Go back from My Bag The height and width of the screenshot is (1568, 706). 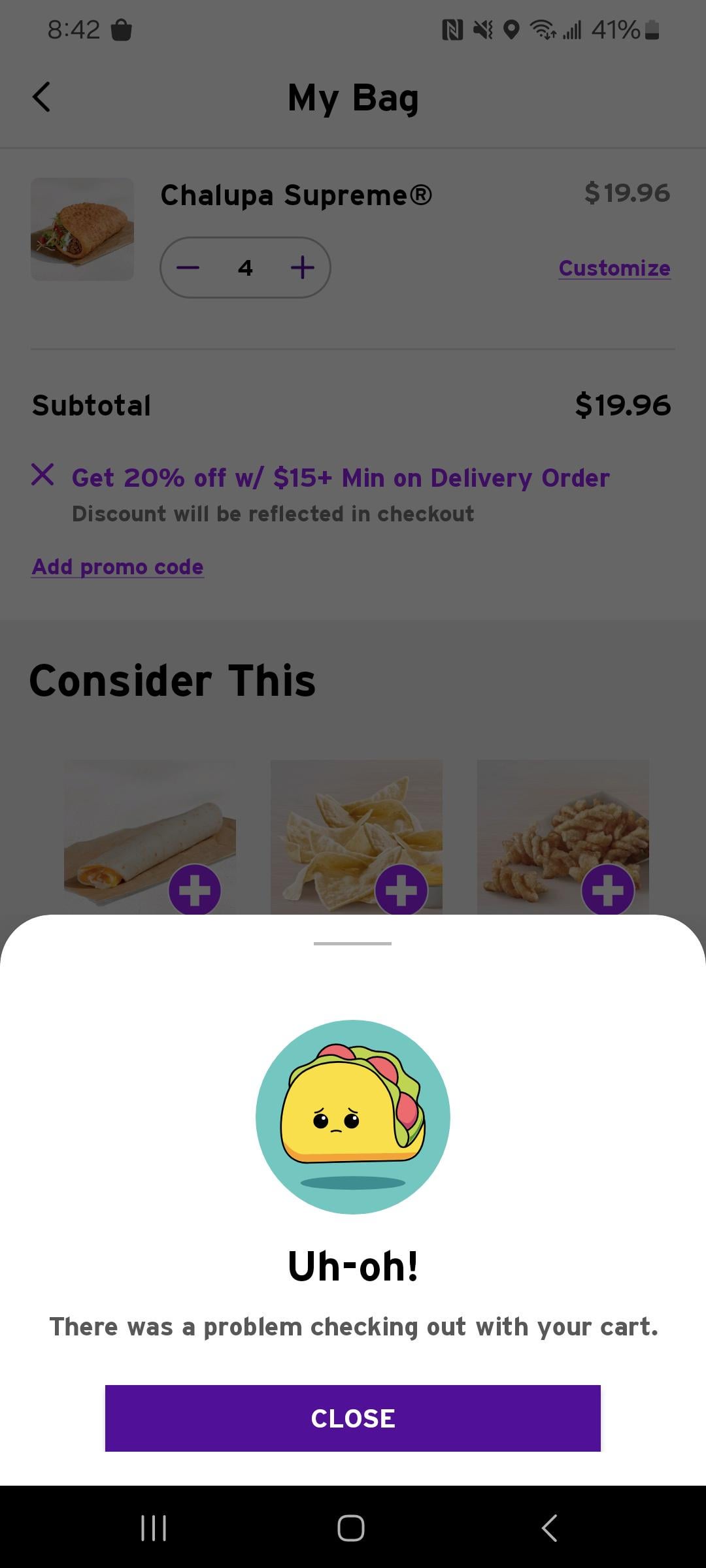[x=41, y=97]
